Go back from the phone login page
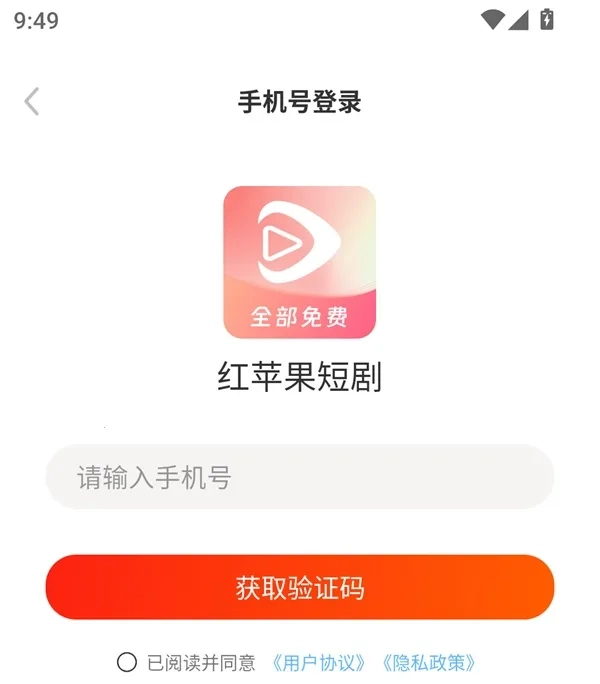Image resolution: width=600 pixels, height=684 pixels. [x=32, y=101]
